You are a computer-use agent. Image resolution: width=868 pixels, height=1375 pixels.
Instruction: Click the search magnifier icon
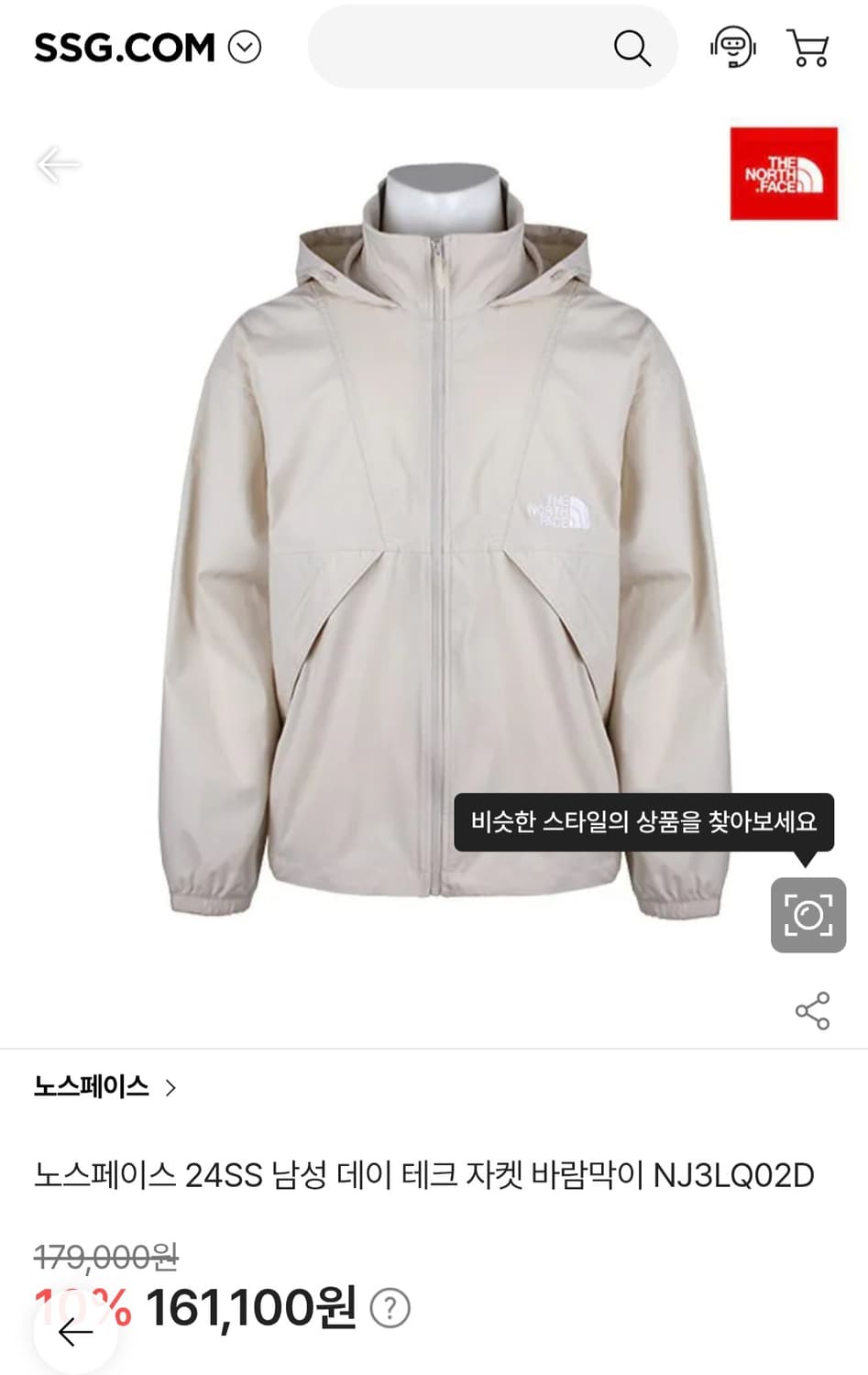[x=633, y=47]
